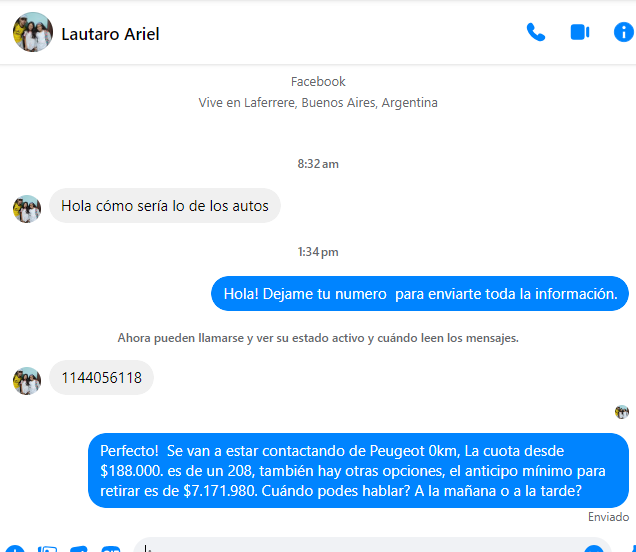Start a video call with Lautaro Ariel

pyautogui.click(x=580, y=32)
